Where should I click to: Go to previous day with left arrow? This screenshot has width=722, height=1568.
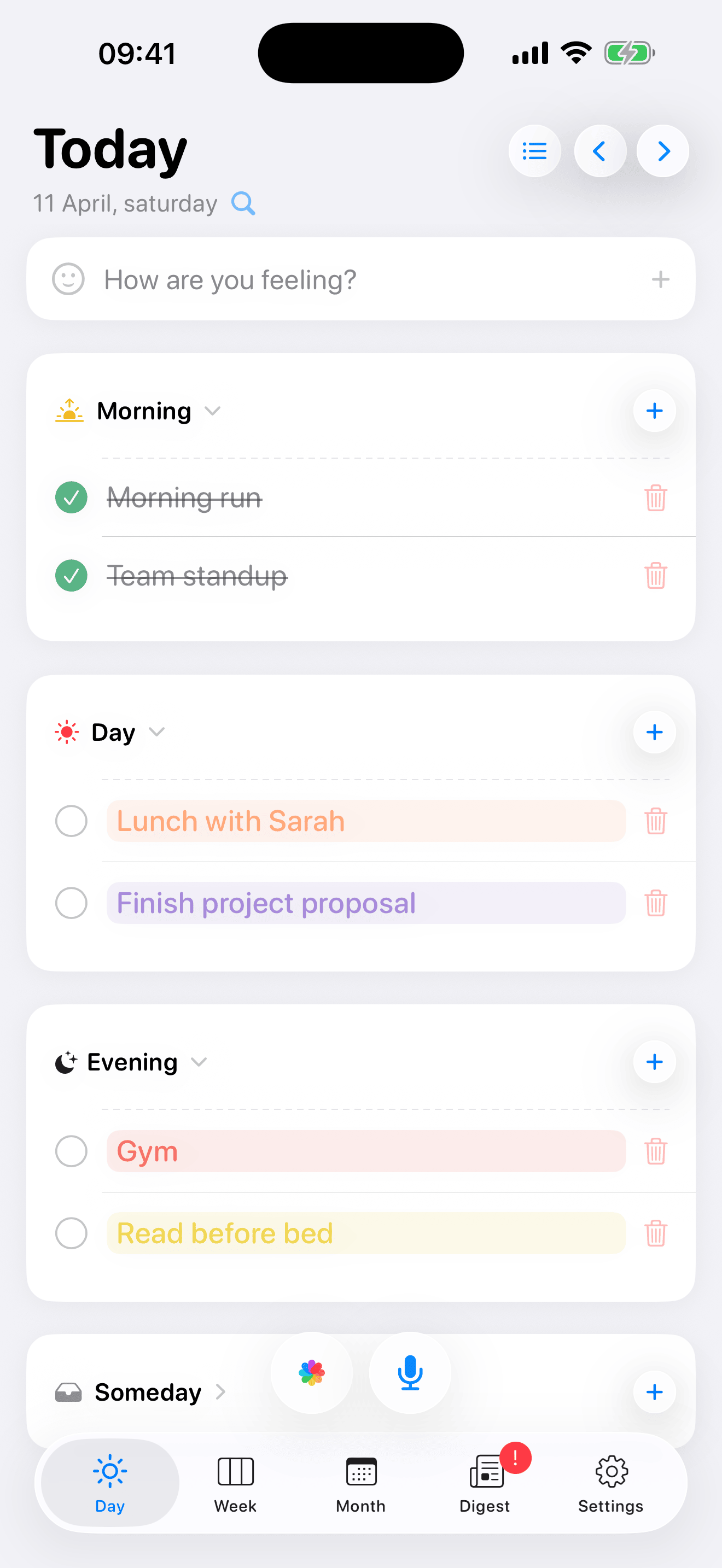(599, 151)
